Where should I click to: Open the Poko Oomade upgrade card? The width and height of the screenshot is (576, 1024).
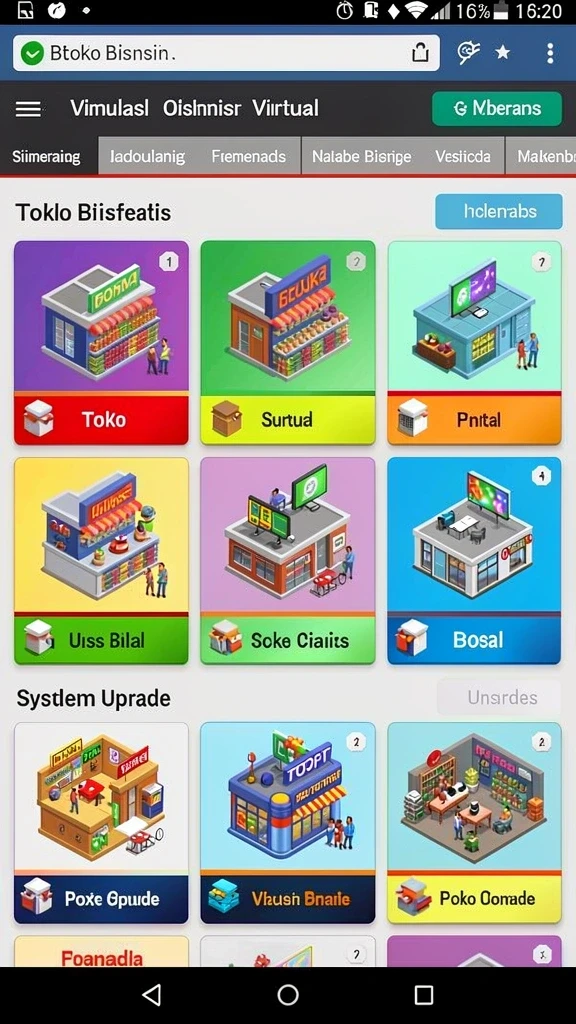pos(474,823)
